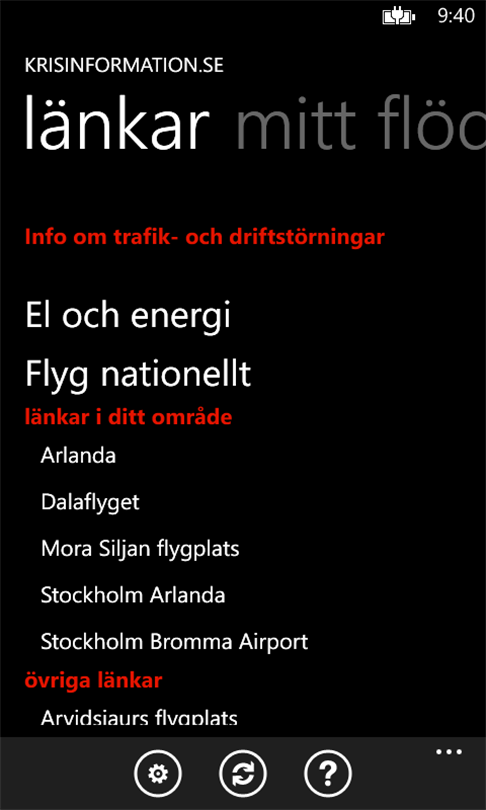Open the Arlanda link
Viewport: 486px width, 810px height.
79,456
